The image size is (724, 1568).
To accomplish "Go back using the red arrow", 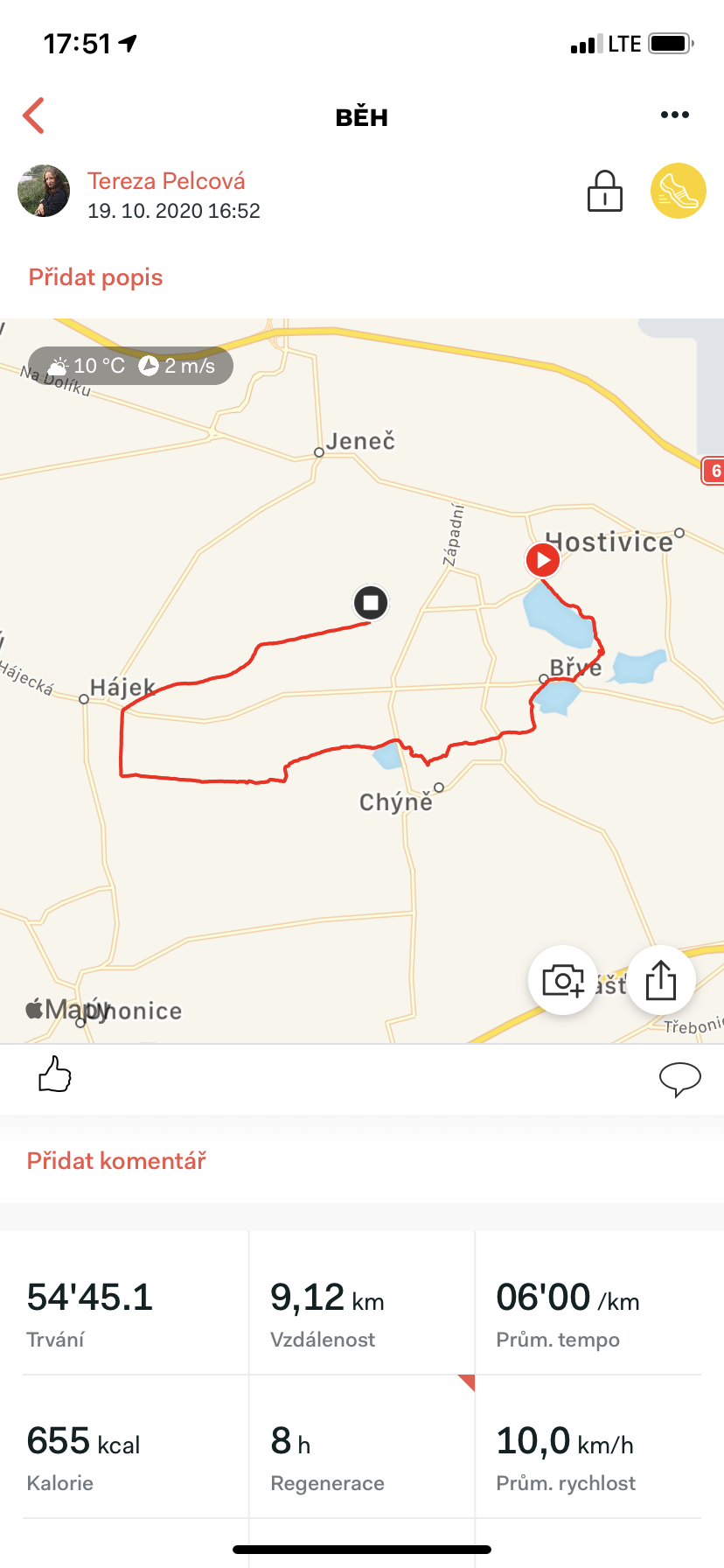I will (x=33, y=115).
